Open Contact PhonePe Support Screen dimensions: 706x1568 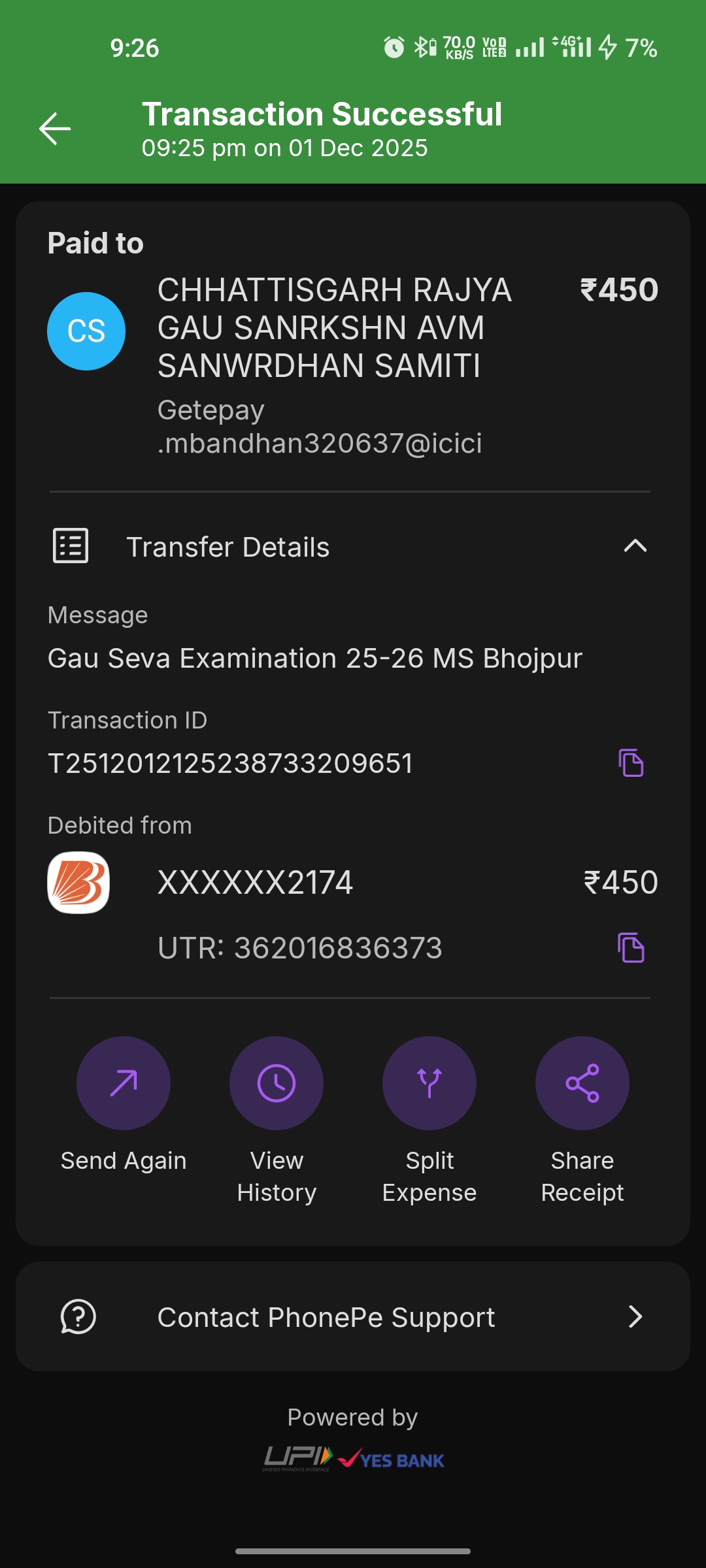tap(353, 1317)
